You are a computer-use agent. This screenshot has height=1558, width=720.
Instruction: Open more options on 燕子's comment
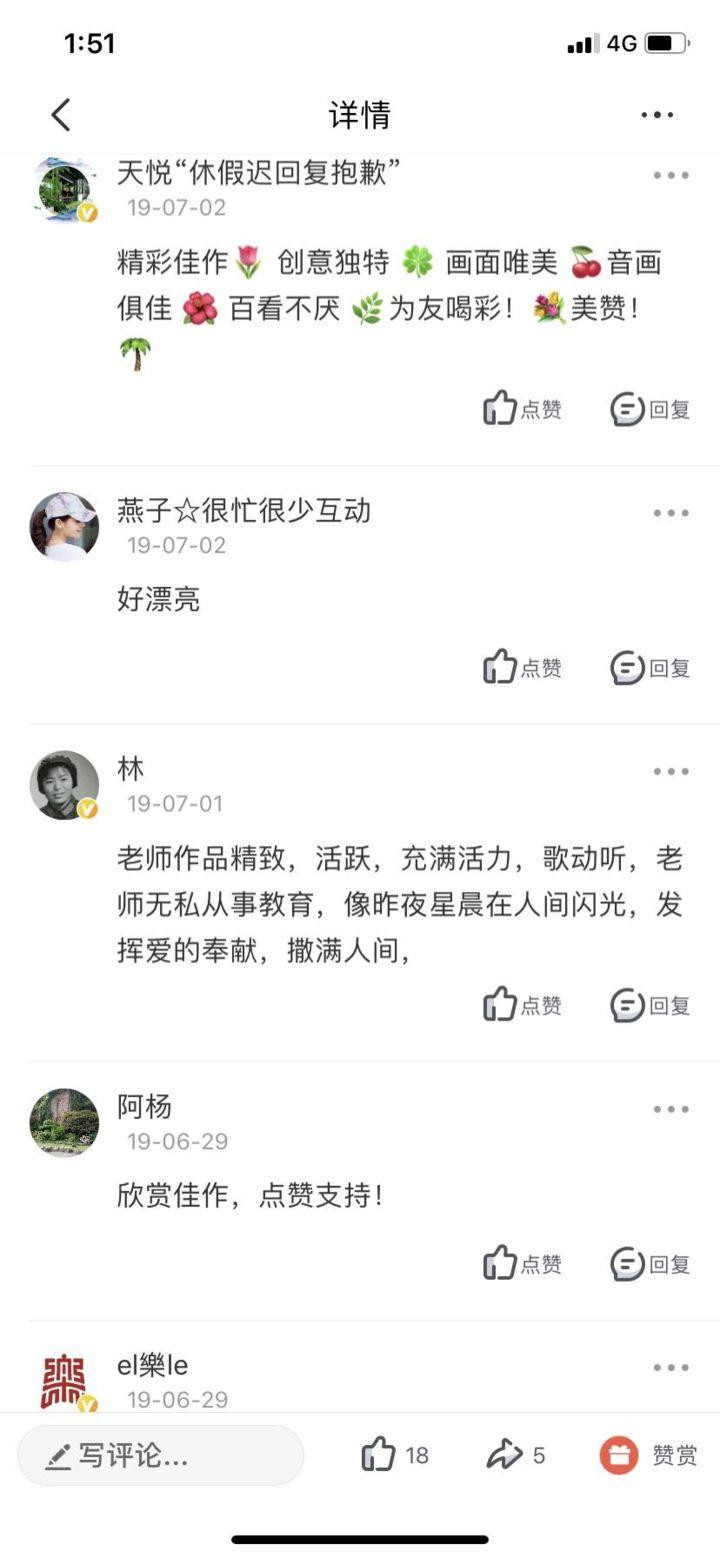671,513
